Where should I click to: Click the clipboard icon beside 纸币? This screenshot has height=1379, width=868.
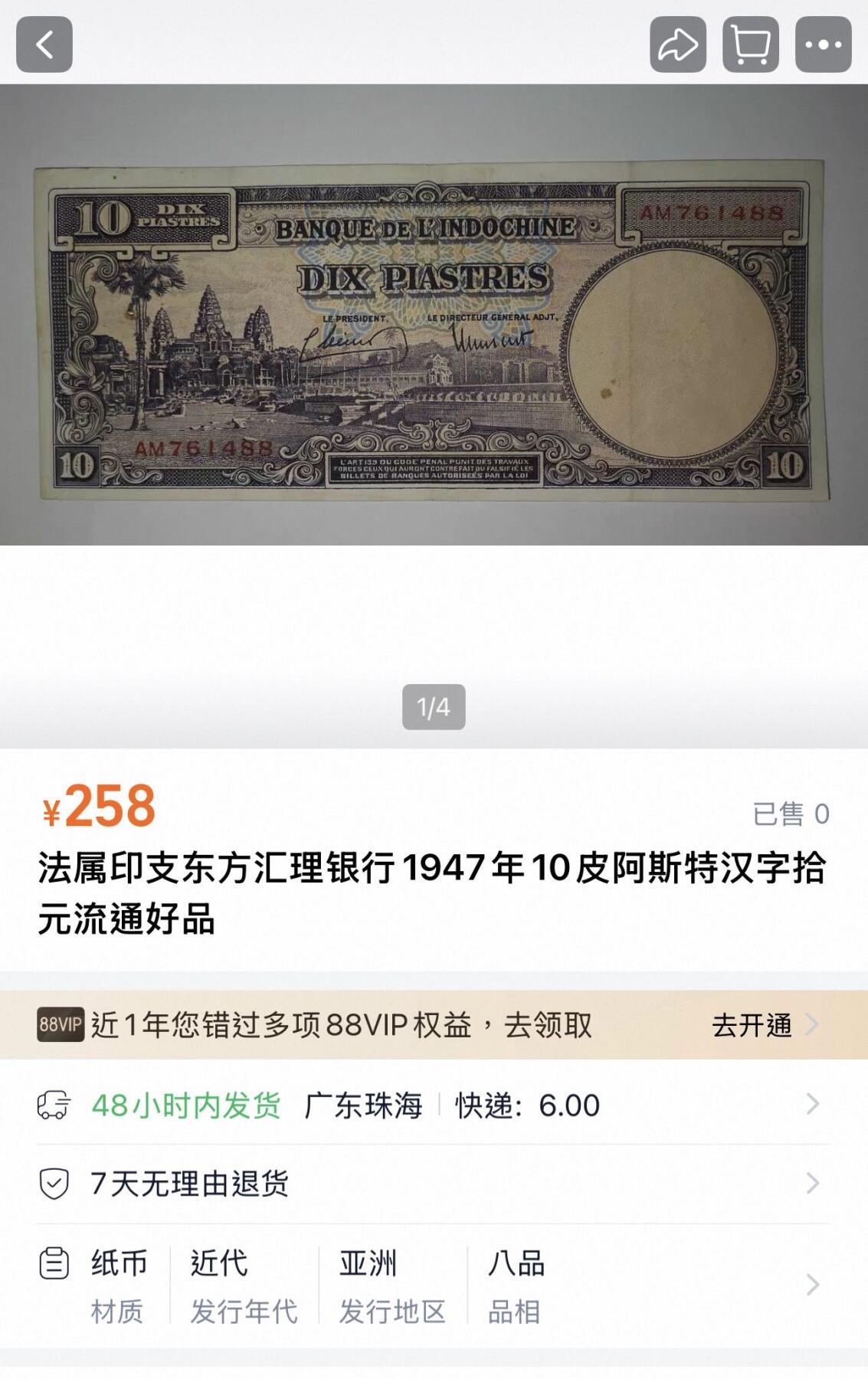(x=54, y=1264)
